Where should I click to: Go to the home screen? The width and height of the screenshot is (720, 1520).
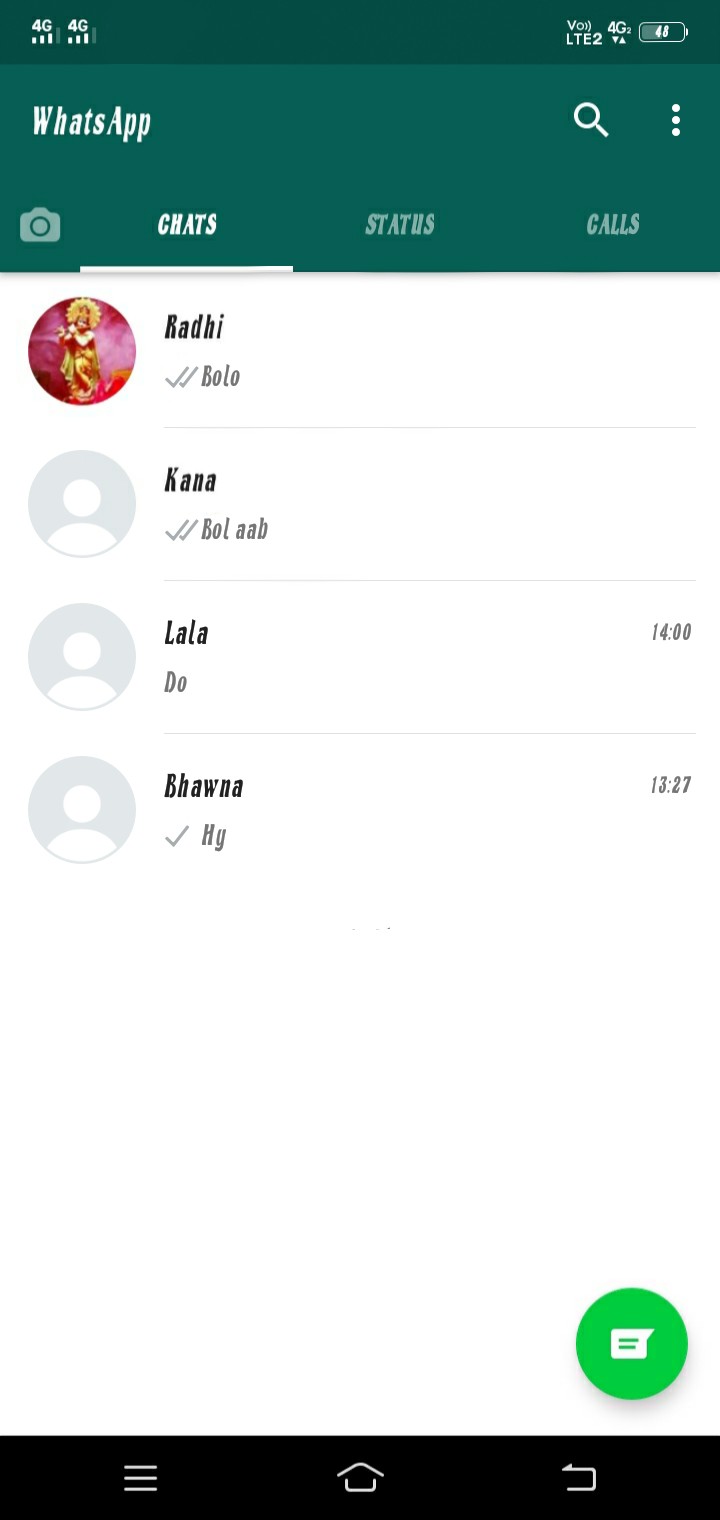coord(360,1477)
